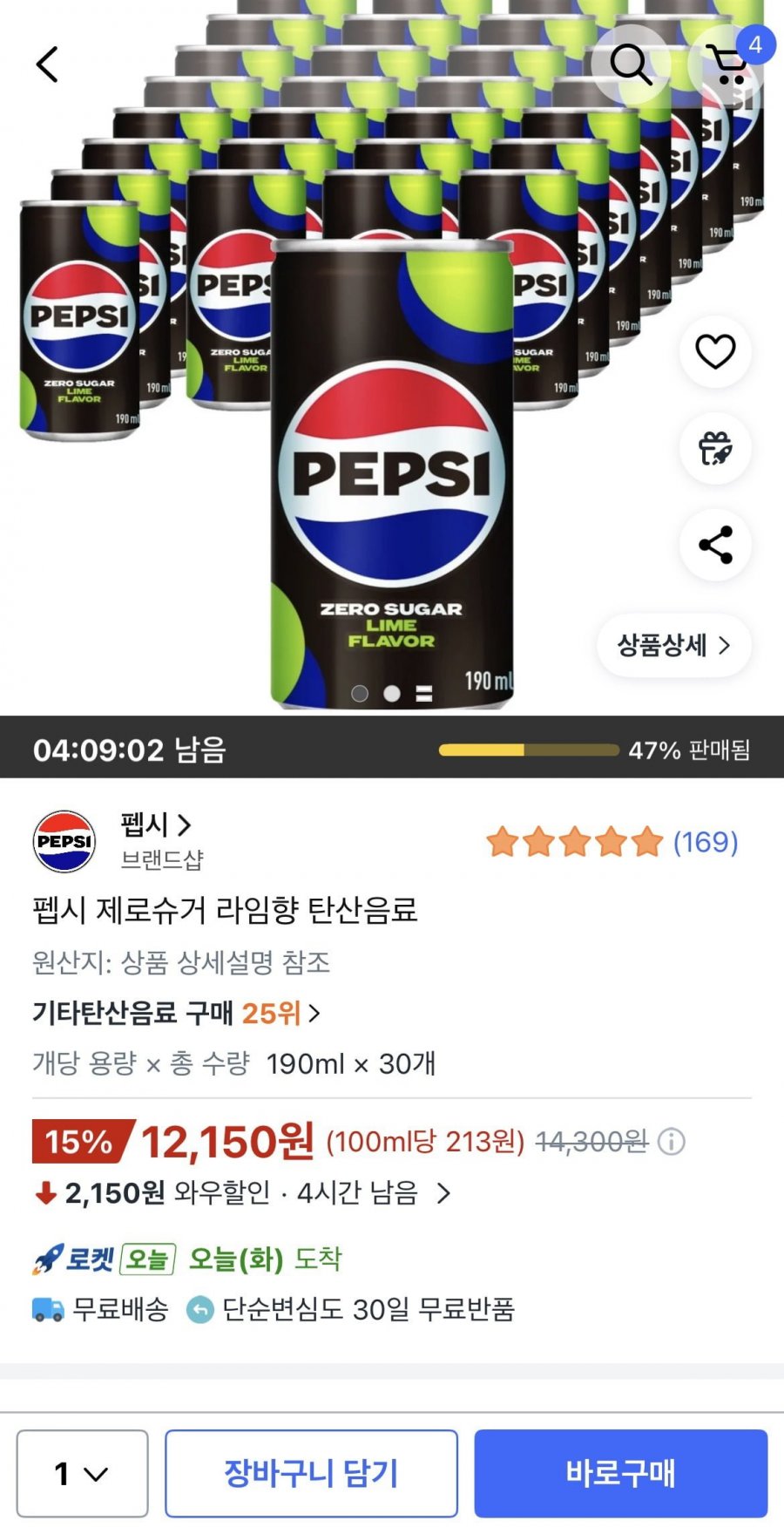Select the first carousel dot indicator
The width and height of the screenshot is (784, 1534).
(358, 695)
